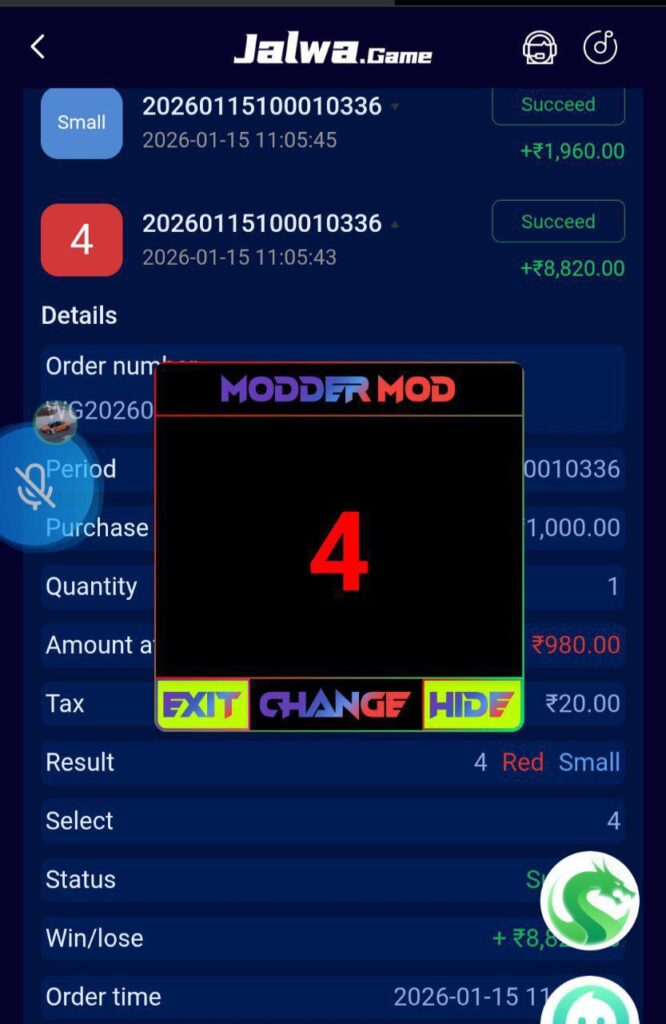Tap CHANGE on the Modder Mod overlay
Viewport: 666px width, 1024px height.
point(336,705)
